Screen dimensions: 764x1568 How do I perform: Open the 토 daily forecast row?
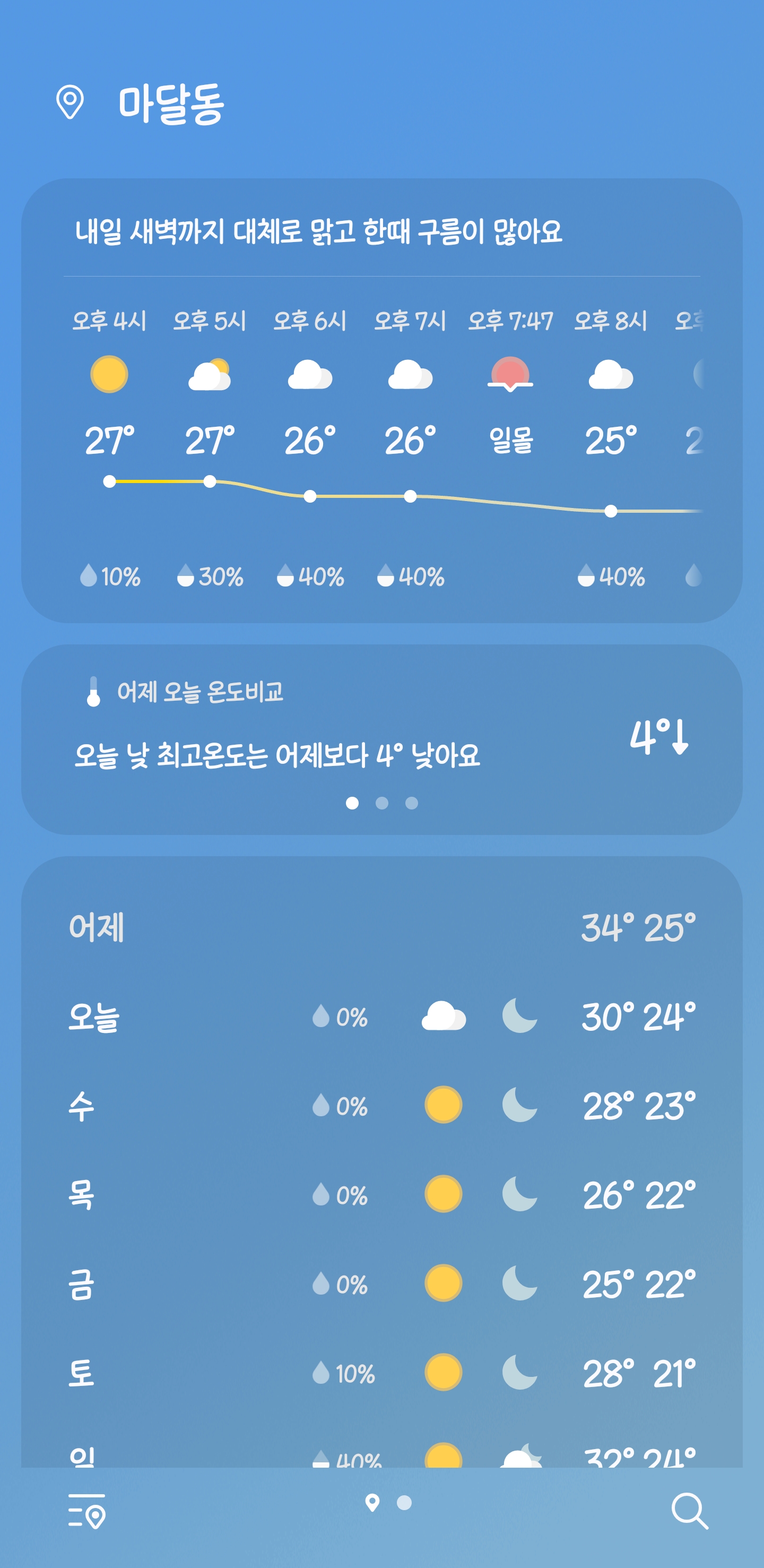coord(382,1373)
